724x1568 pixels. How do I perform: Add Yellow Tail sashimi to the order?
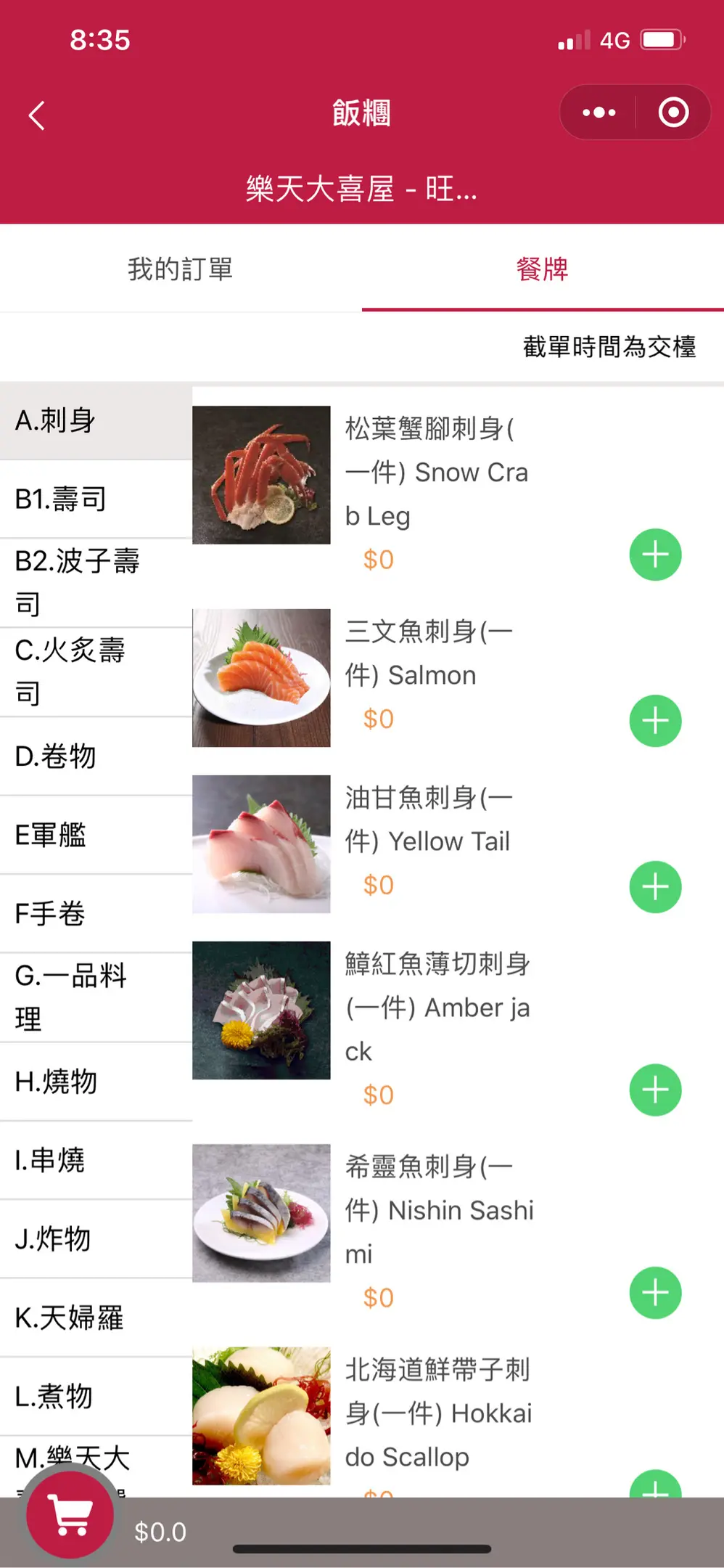pos(655,887)
